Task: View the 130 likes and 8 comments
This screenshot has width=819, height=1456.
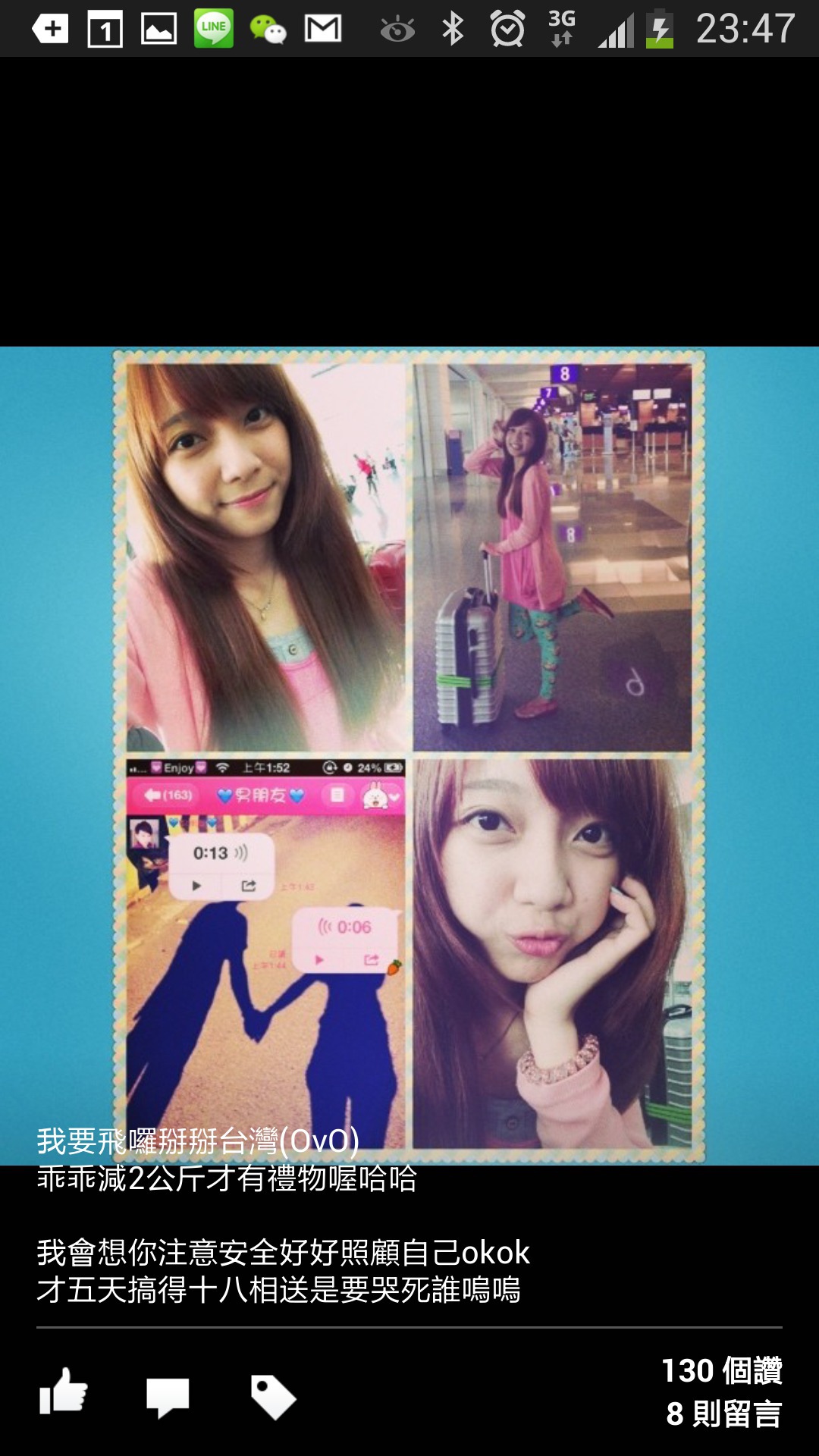Action: click(722, 1392)
